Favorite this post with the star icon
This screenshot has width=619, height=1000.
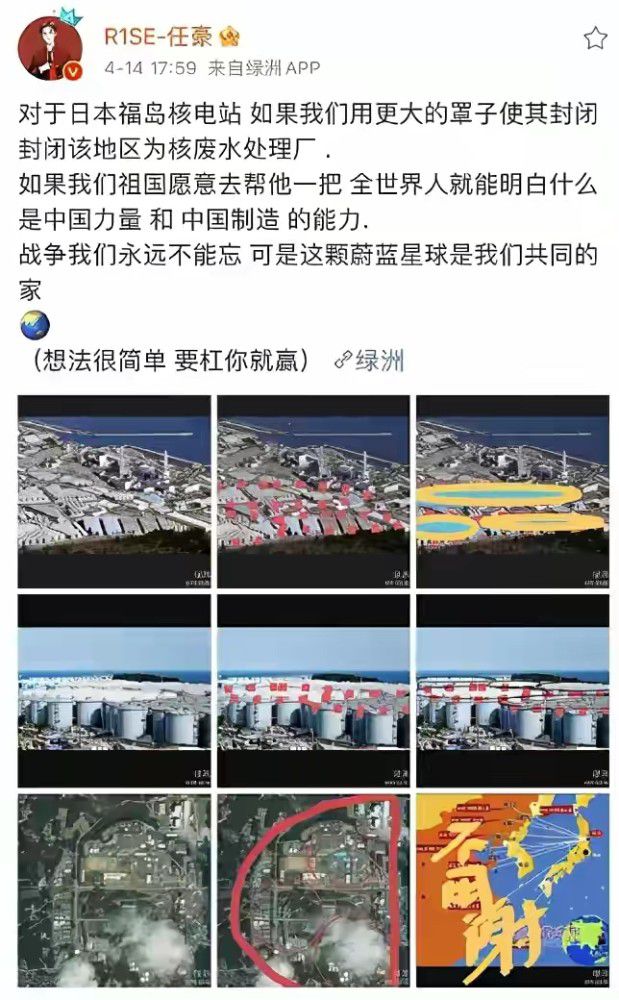point(595,39)
